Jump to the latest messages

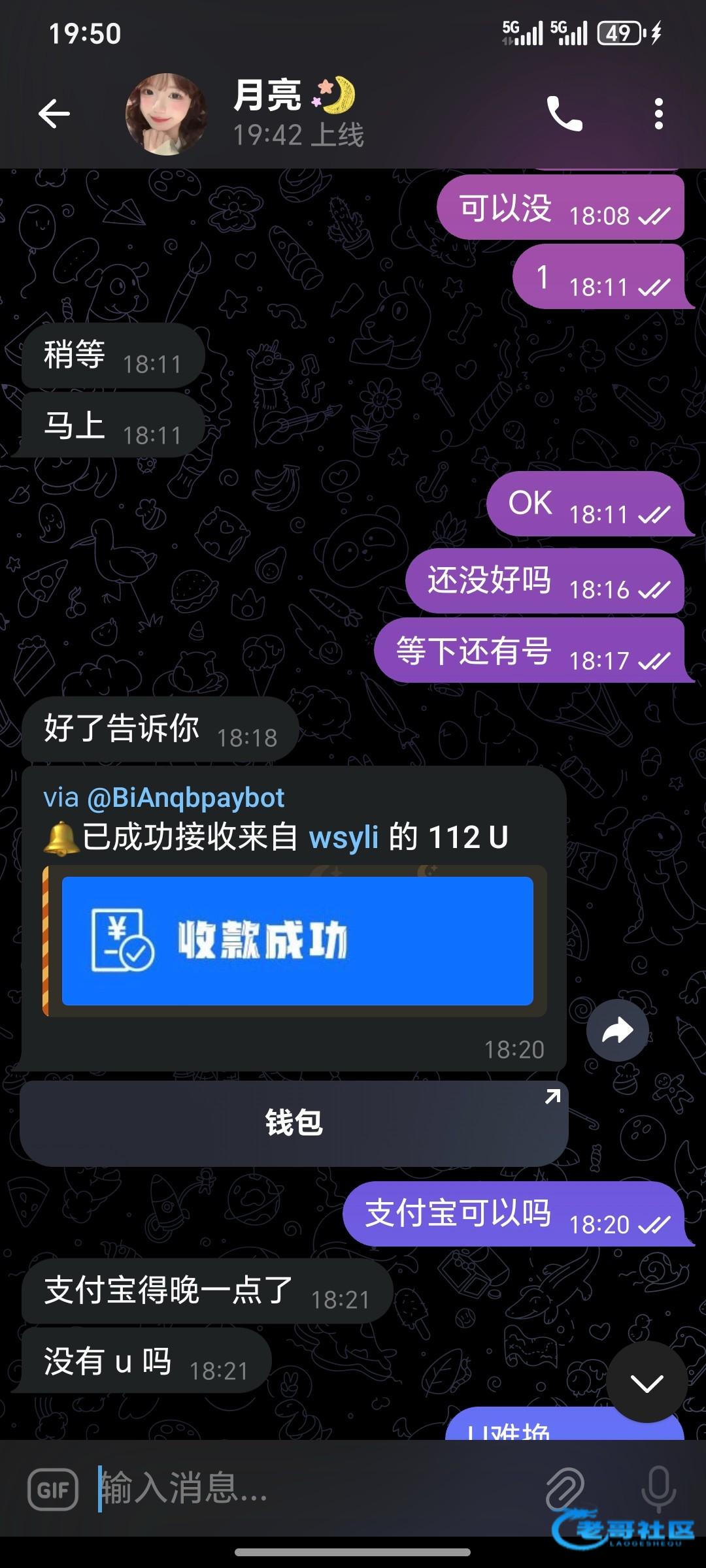(647, 1382)
